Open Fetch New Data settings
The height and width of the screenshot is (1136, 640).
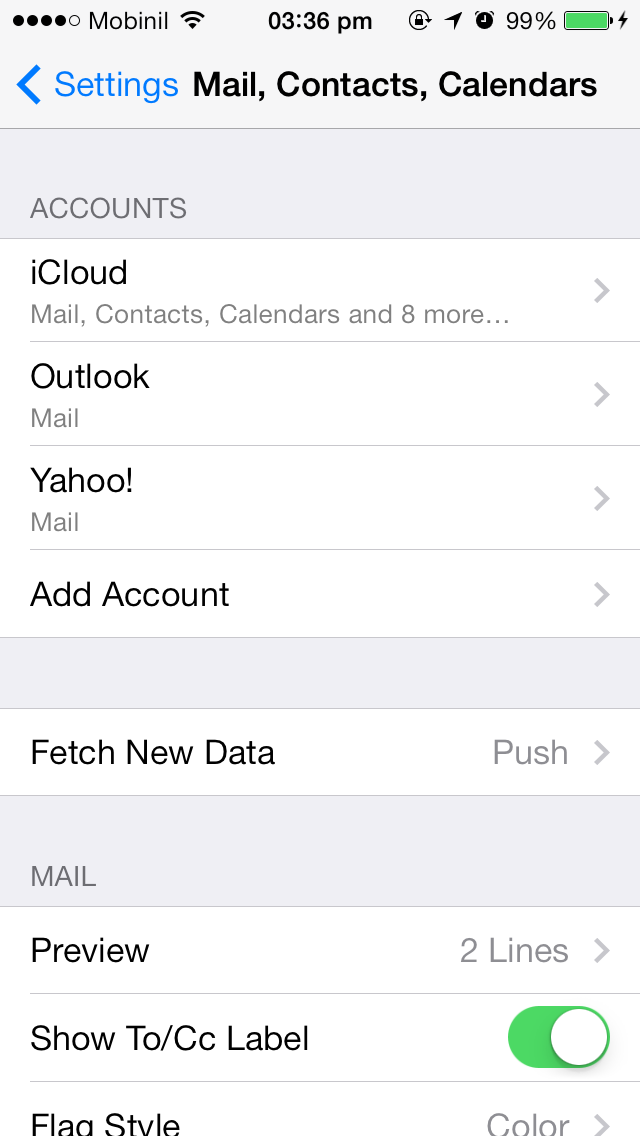click(320, 752)
